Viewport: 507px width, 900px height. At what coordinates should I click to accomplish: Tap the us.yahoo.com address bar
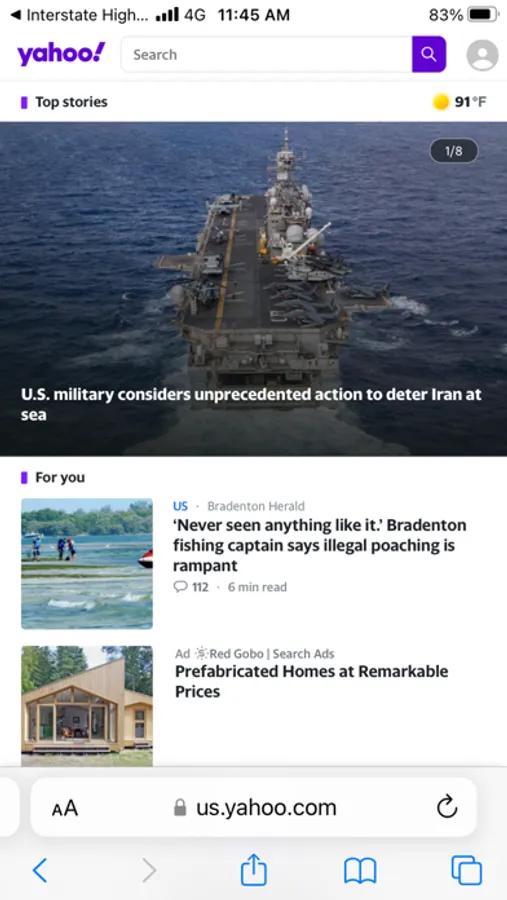[254, 808]
